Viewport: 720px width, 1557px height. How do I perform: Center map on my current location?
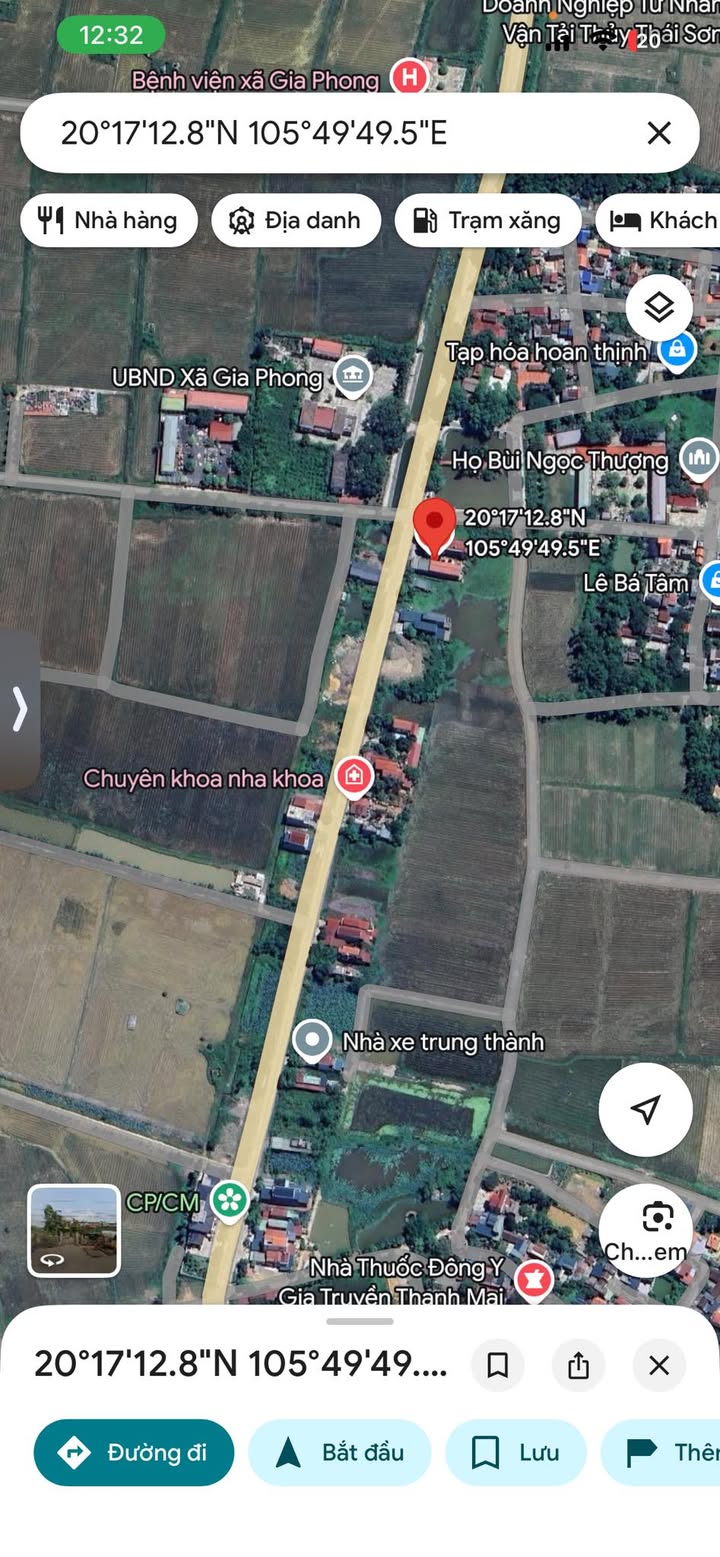(646, 1109)
